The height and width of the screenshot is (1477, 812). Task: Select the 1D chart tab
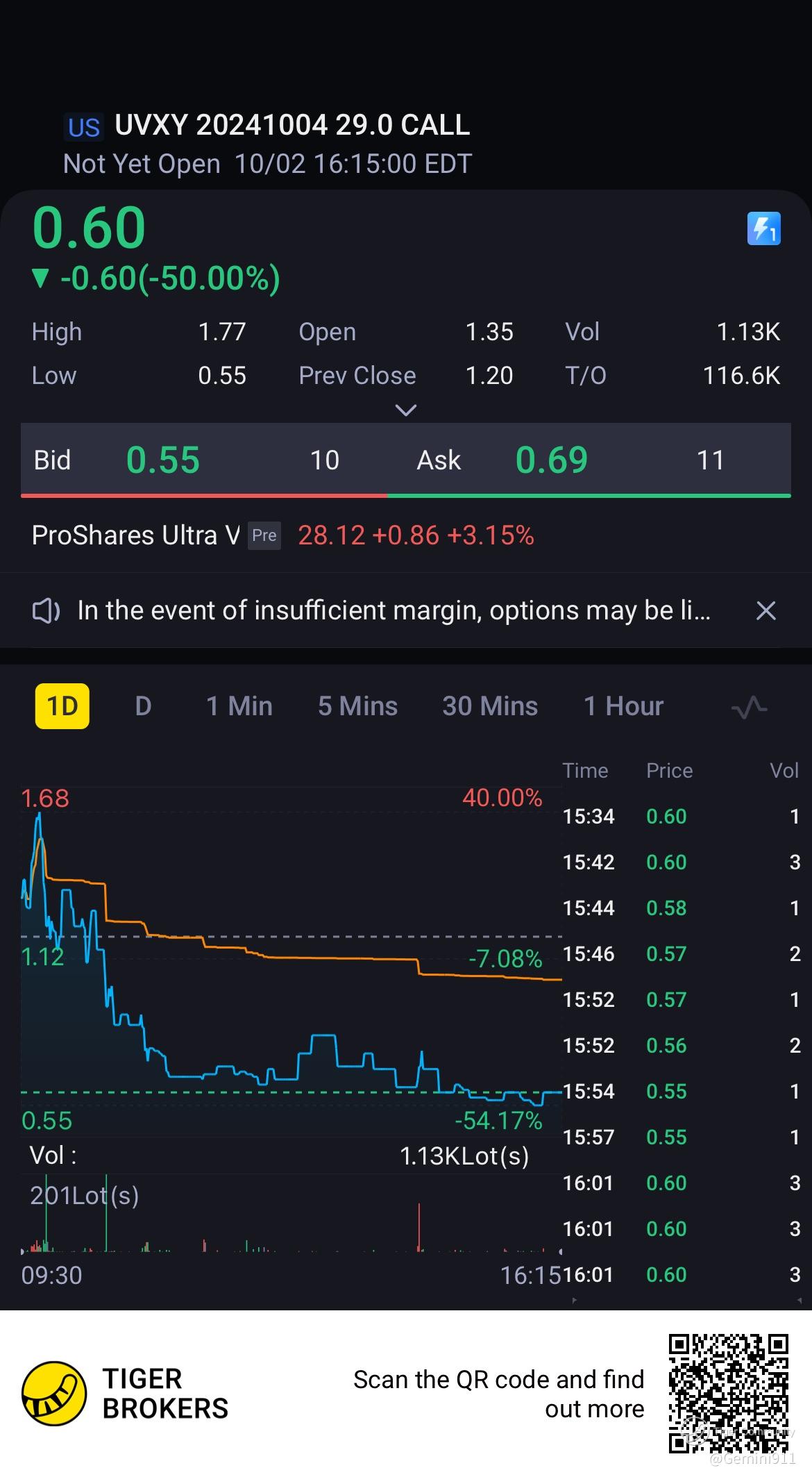pos(62,706)
